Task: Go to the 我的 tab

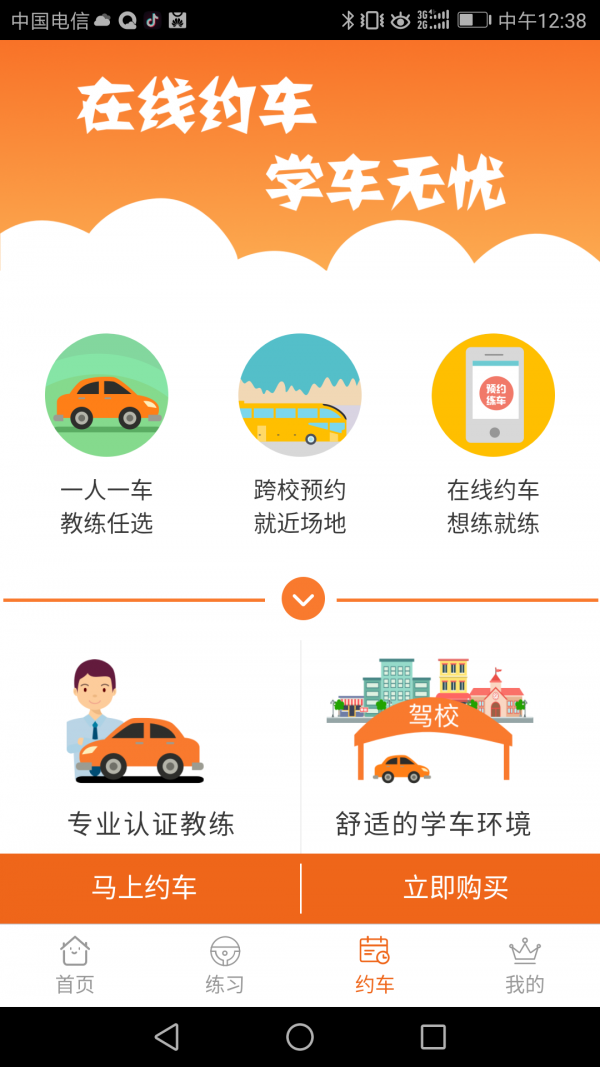Action: (x=524, y=966)
